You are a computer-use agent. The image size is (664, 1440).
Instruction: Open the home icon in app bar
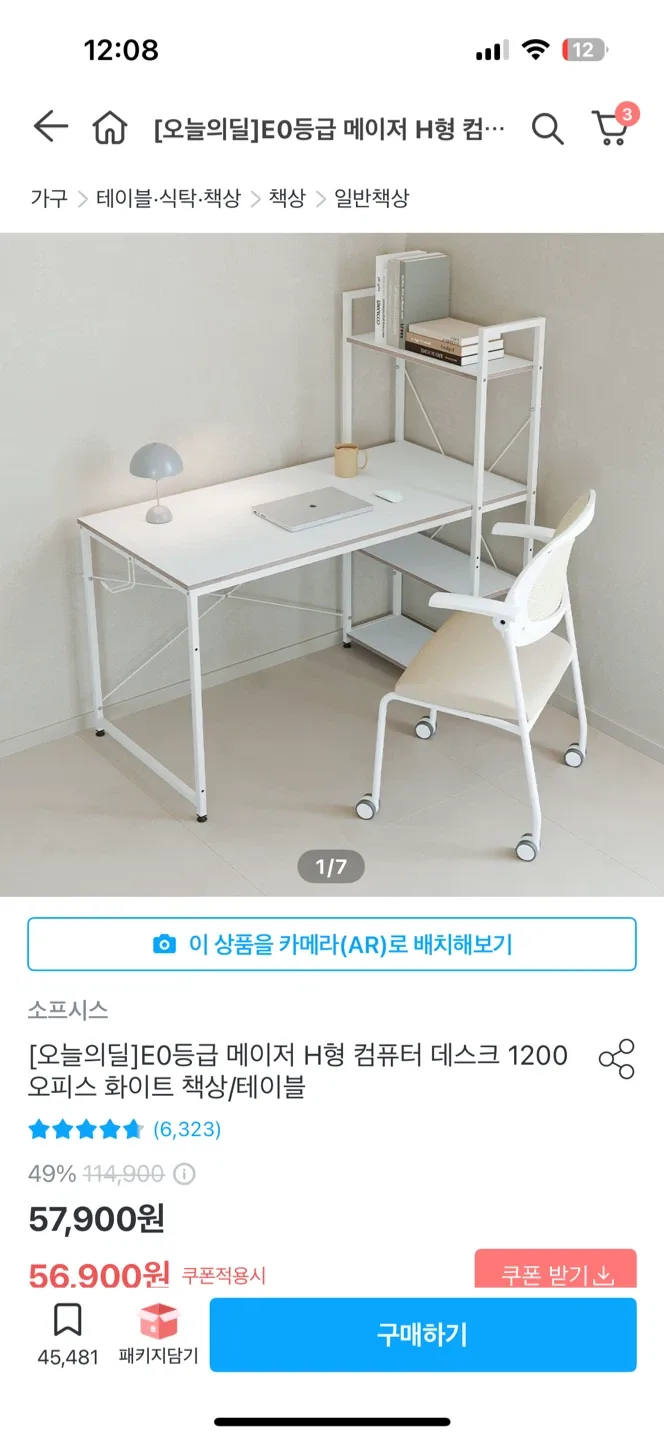click(110, 128)
